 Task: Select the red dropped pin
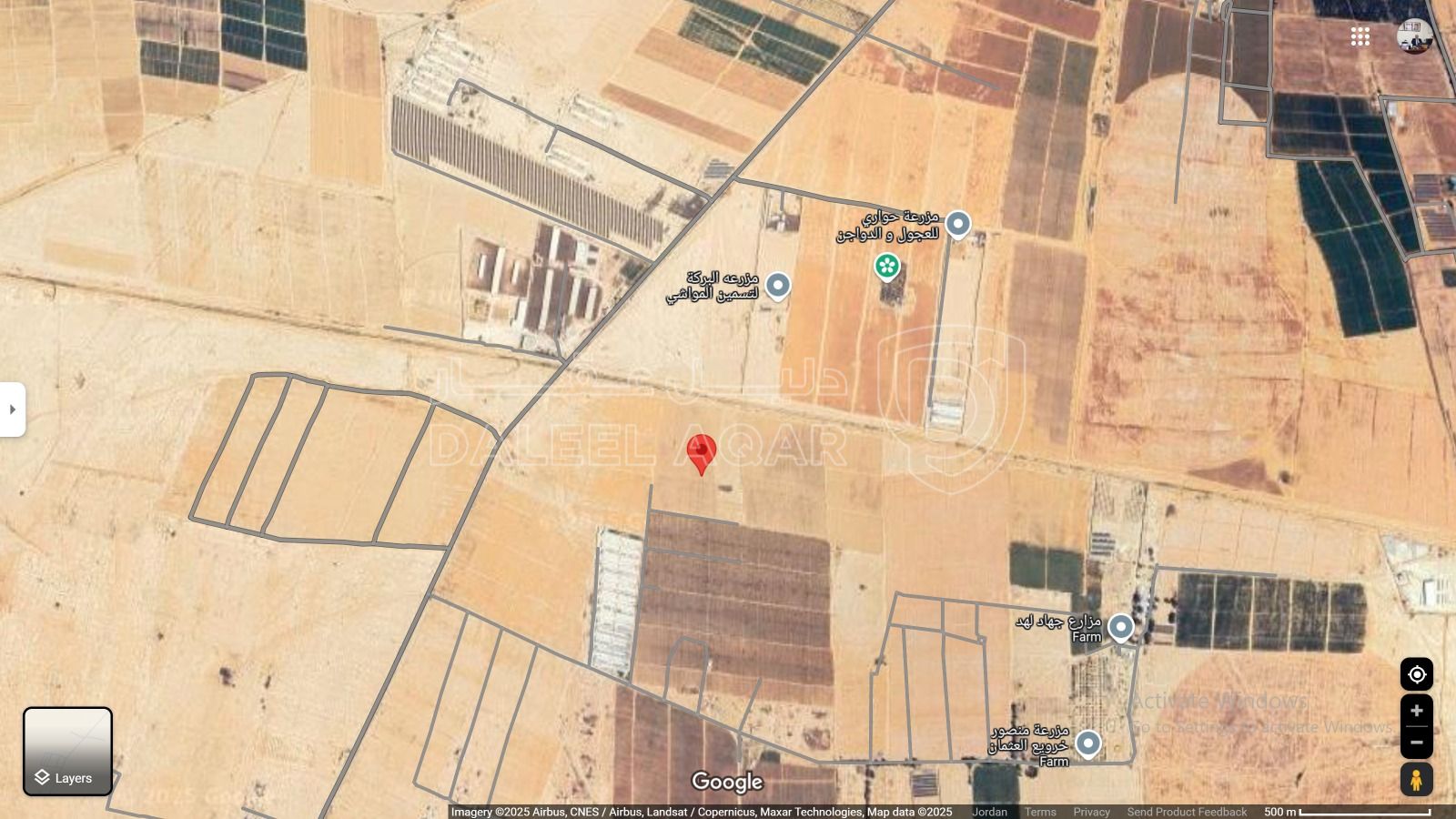(x=701, y=451)
